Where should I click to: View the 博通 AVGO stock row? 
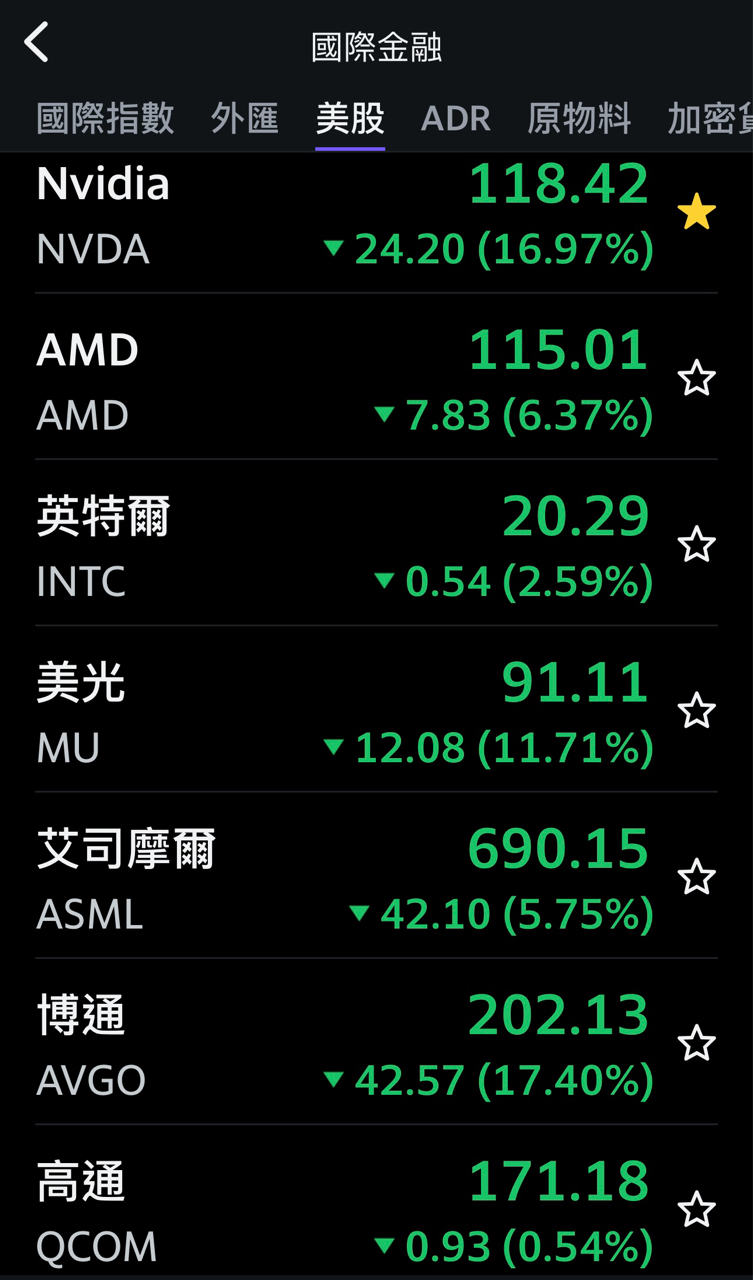click(x=340, y=1044)
